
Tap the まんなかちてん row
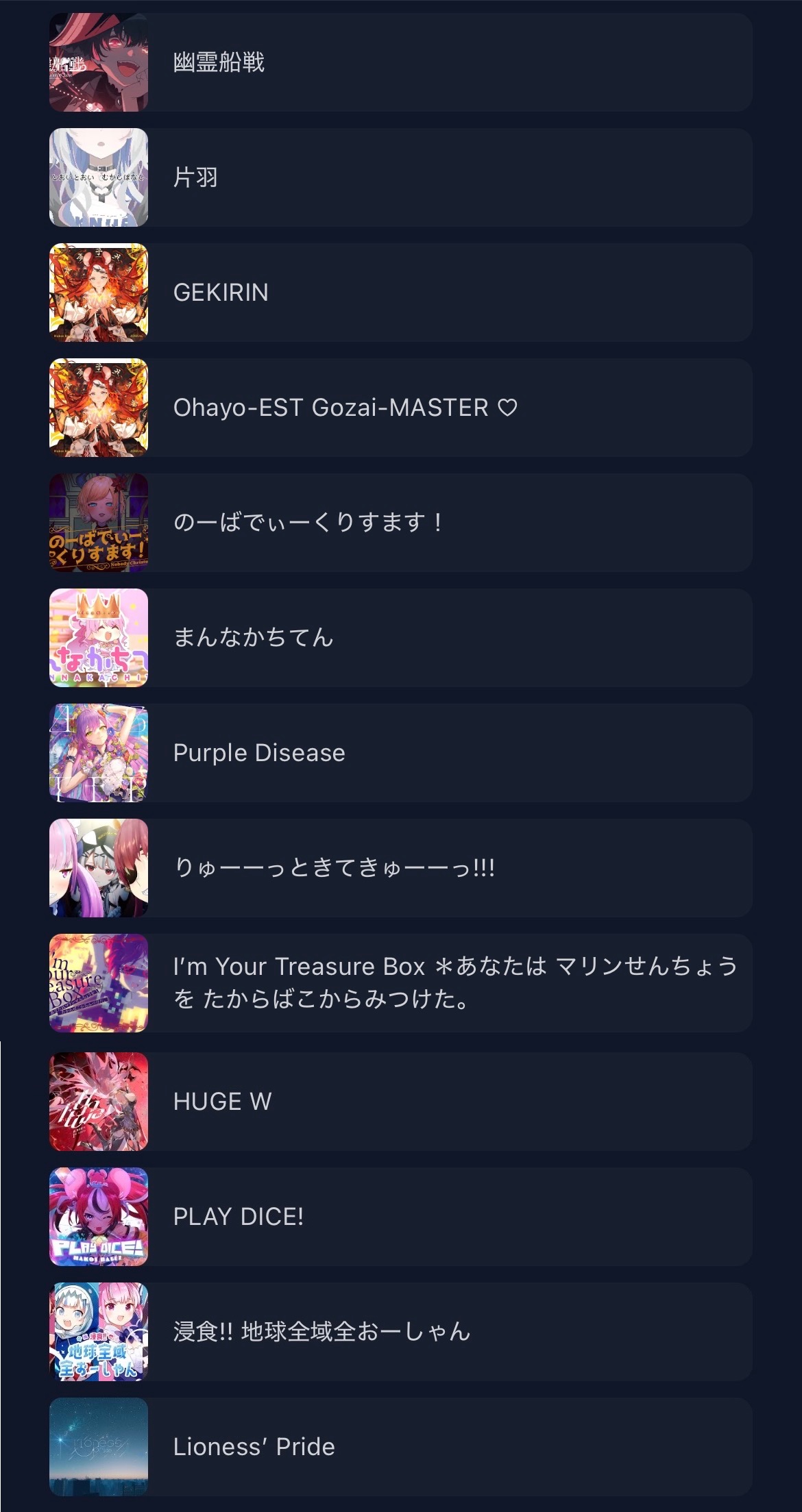[400, 638]
